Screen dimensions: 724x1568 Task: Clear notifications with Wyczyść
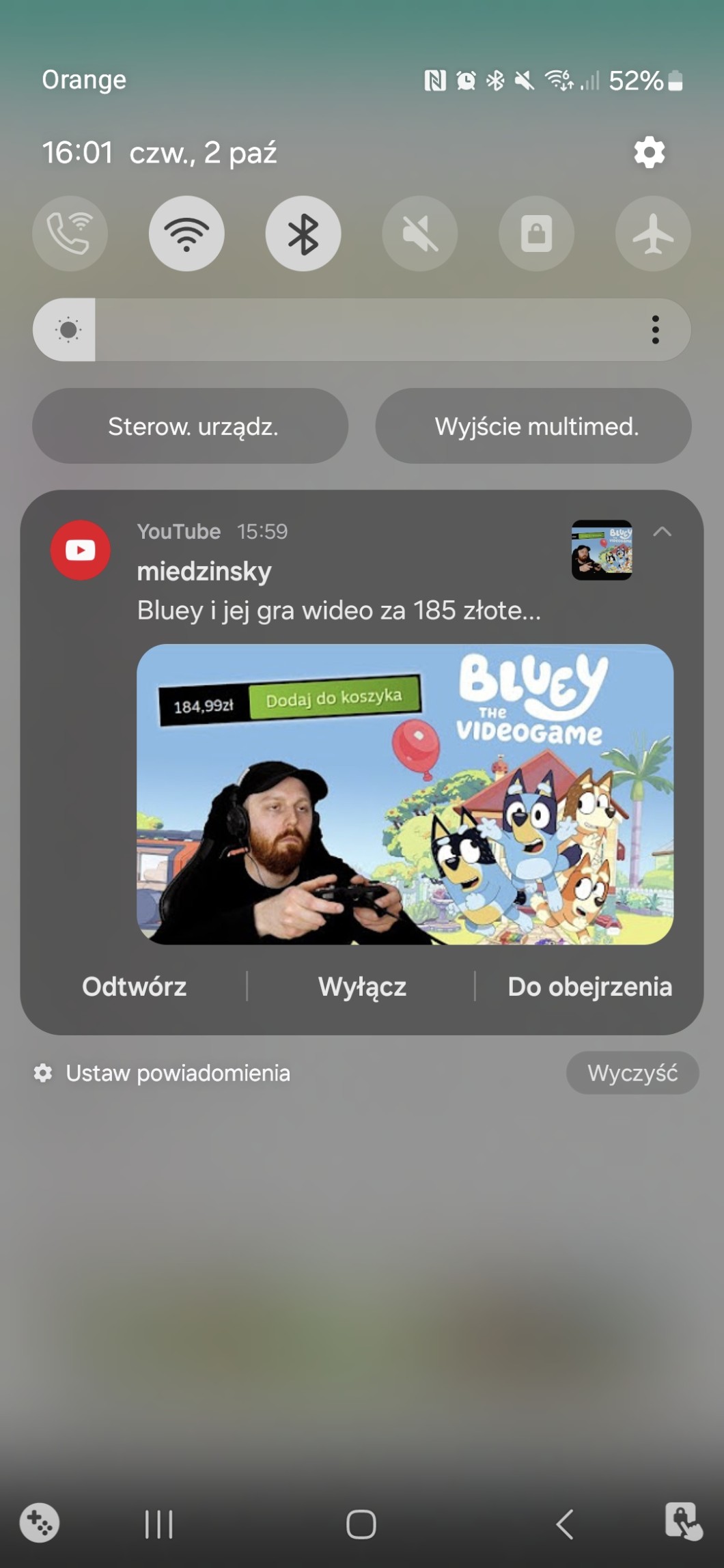click(632, 1073)
